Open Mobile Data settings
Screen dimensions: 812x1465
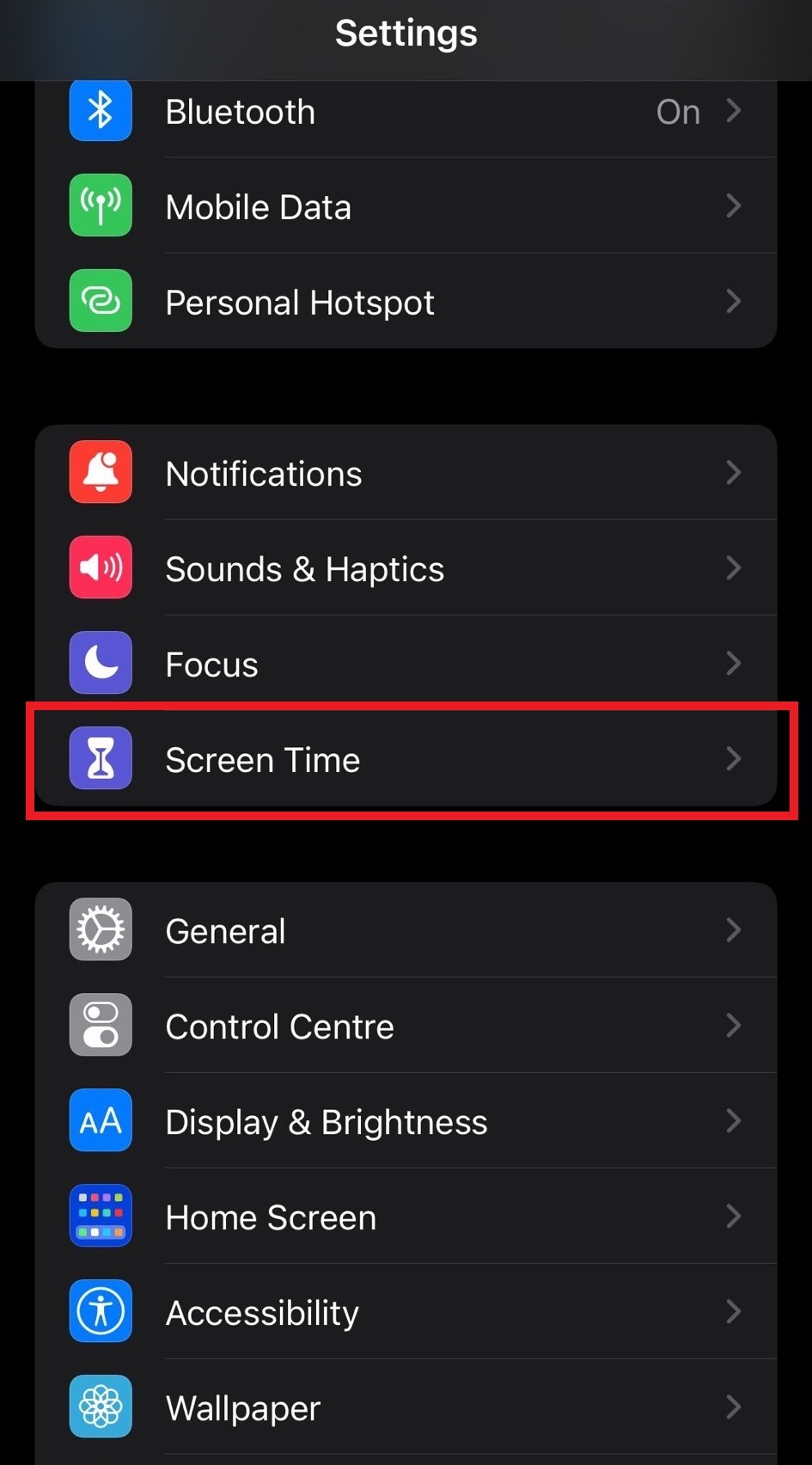pos(406,207)
